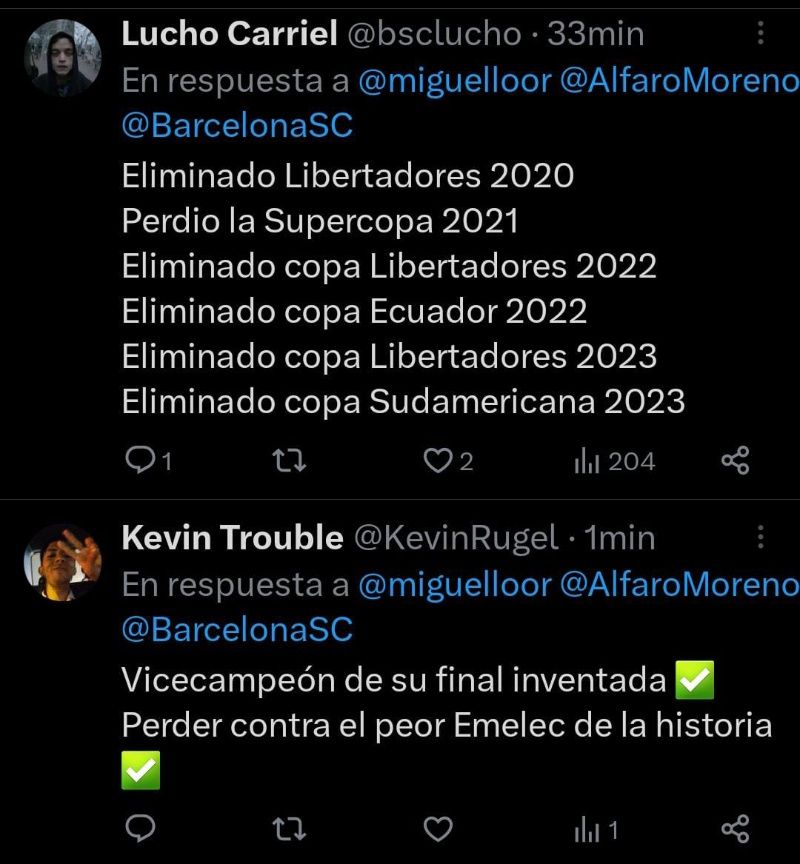This screenshot has height=864, width=800.
Task: Open @miguelloor mention in Lucho Carriel's reply
Action: coord(454,82)
